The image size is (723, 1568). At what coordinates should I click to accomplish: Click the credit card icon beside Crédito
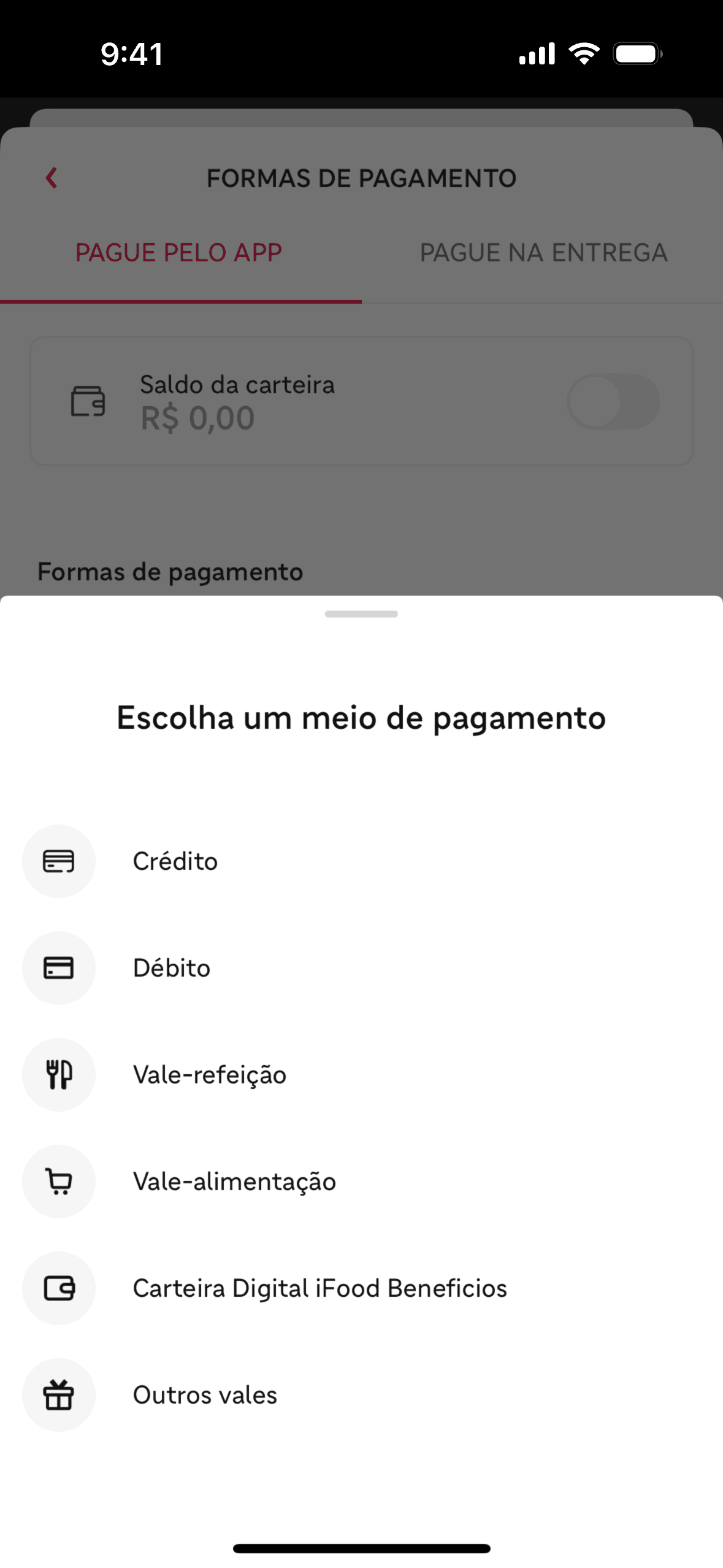coord(59,861)
